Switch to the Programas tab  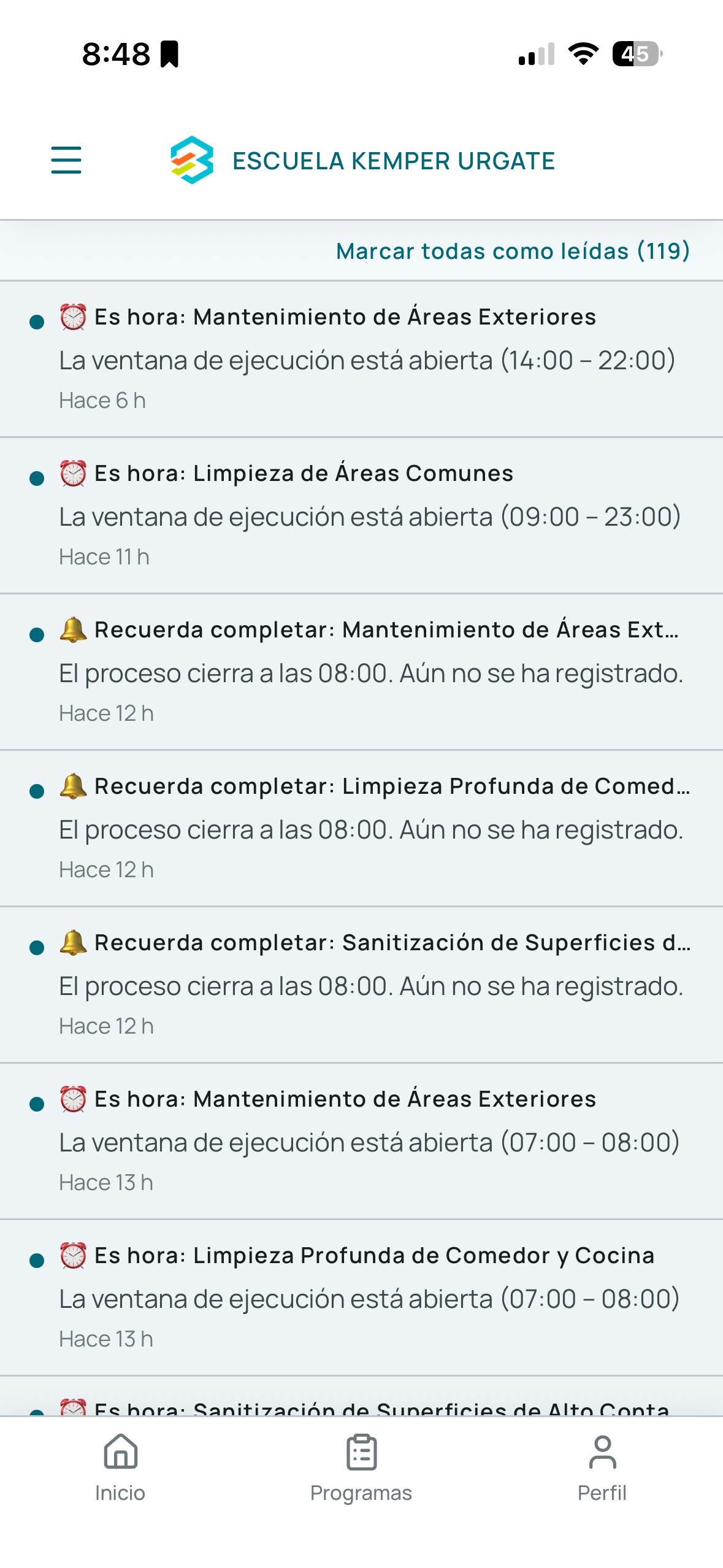(x=361, y=1467)
